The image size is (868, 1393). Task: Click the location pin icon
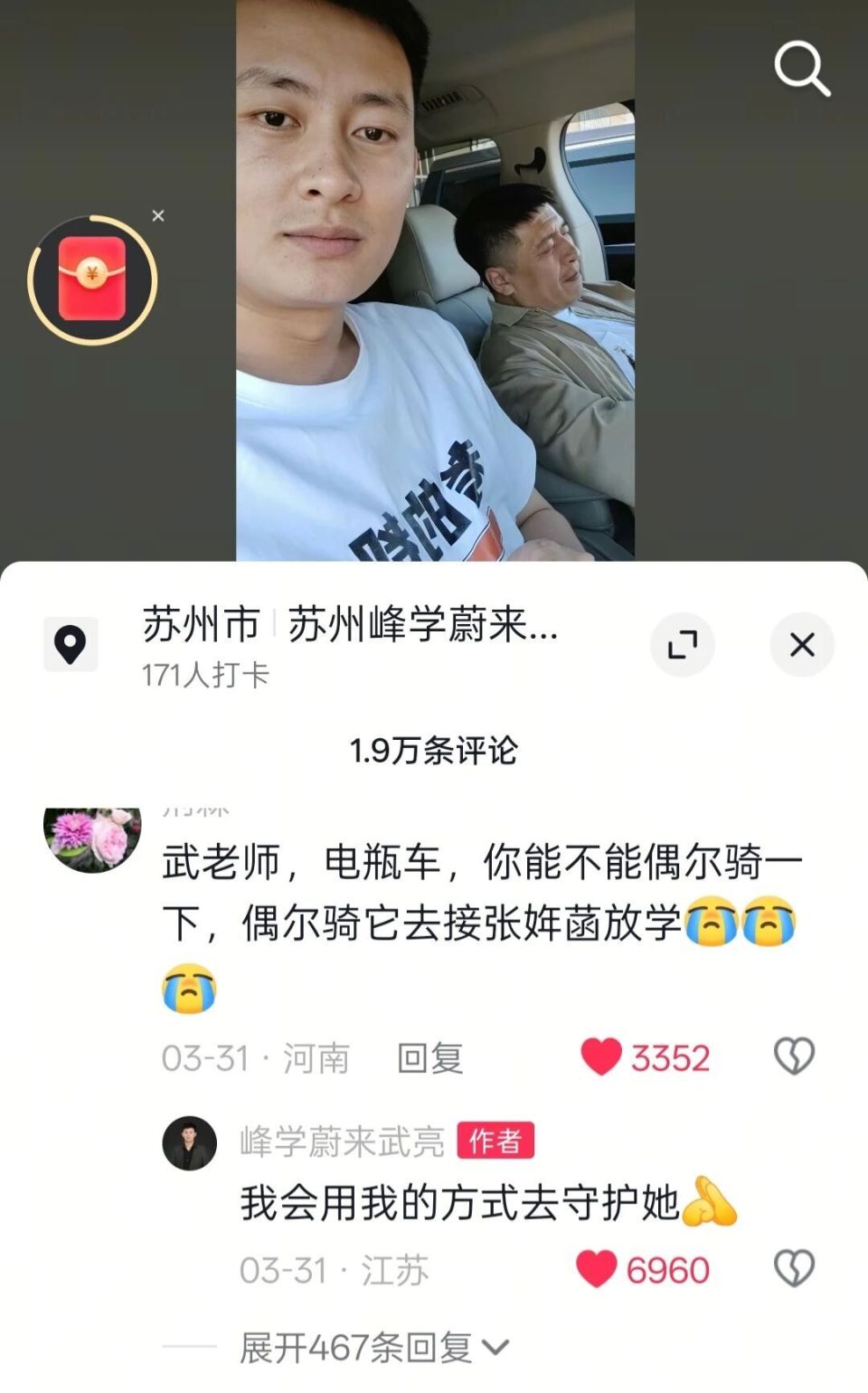71,645
